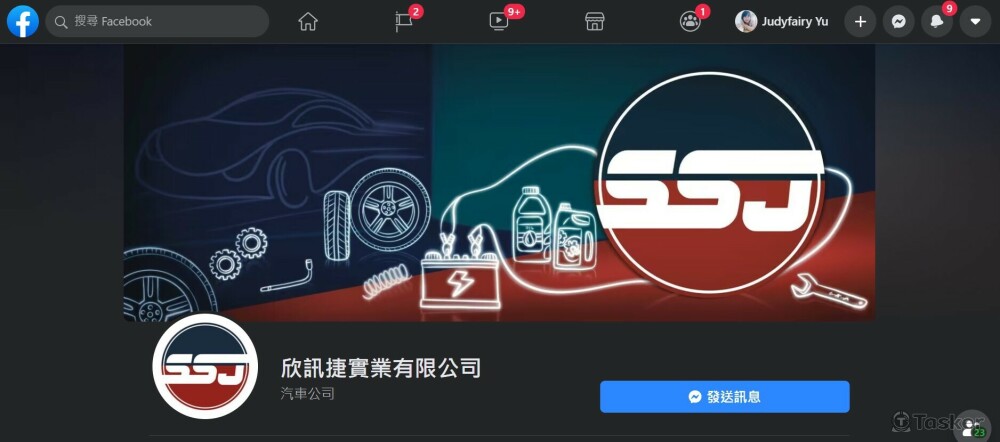1000x442 pixels.
Task: Tap the 發送訊息 button
Action: [724, 396]
